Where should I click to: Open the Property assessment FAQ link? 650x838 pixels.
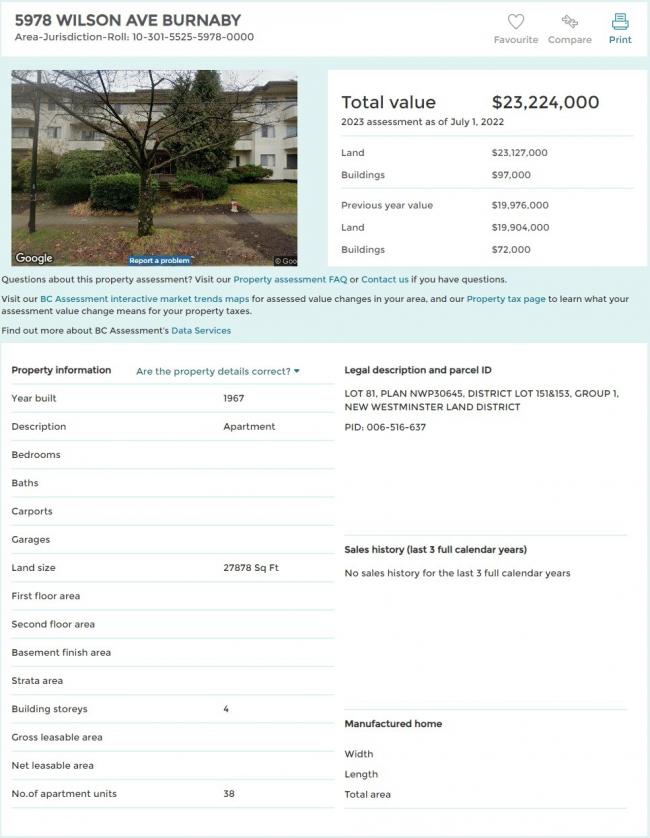(x=290, y=280)
